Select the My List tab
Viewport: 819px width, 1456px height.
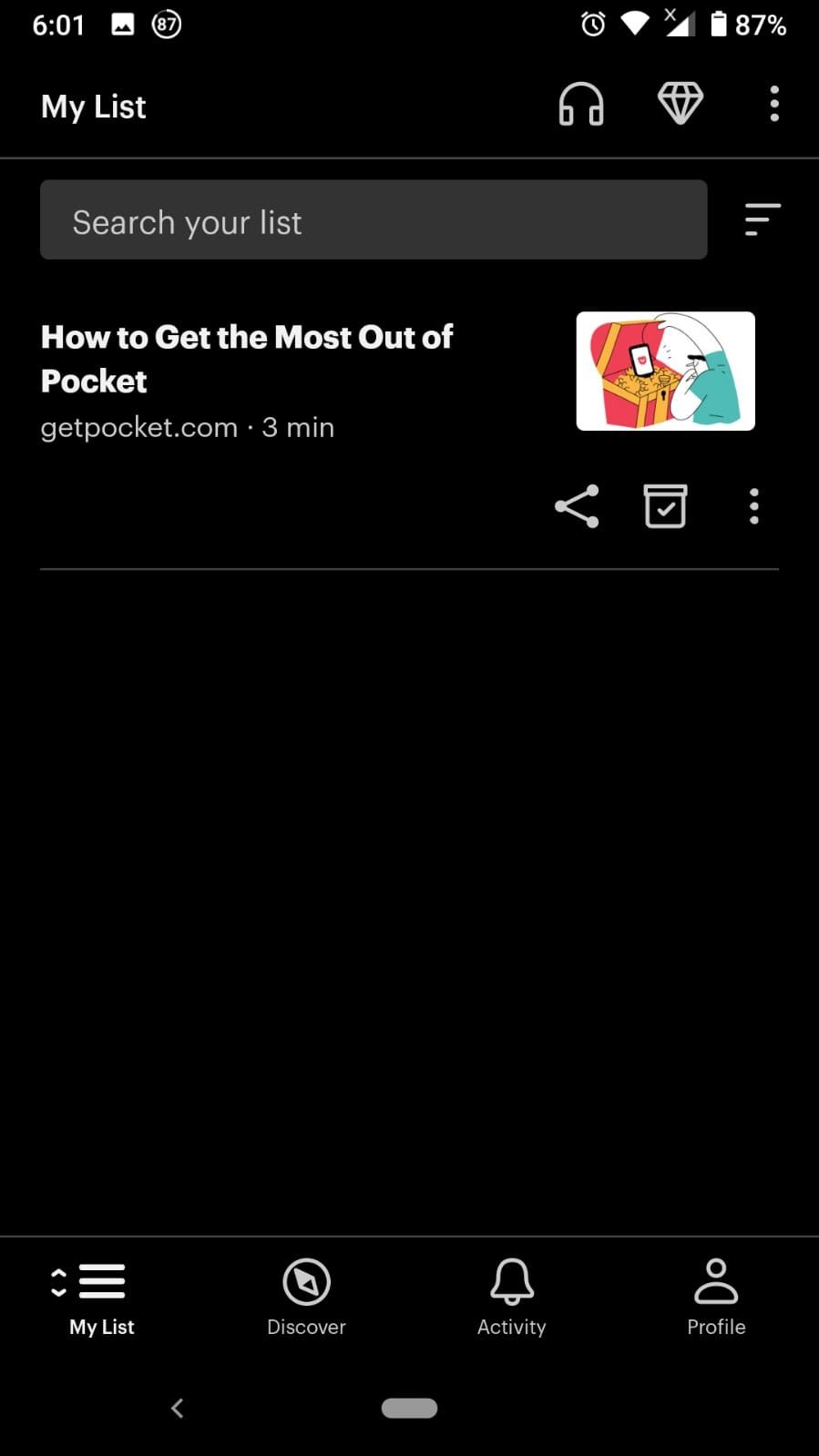pyautogui.click(x=101, y=1298)
